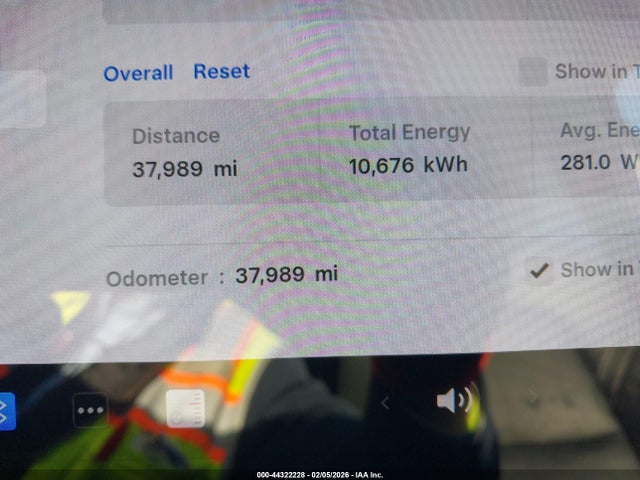The height and width of the screenshot is (480, 640).
Task: Toggle the Show in Trips checkbox beside Reset
Action: [x=533, y=71]
